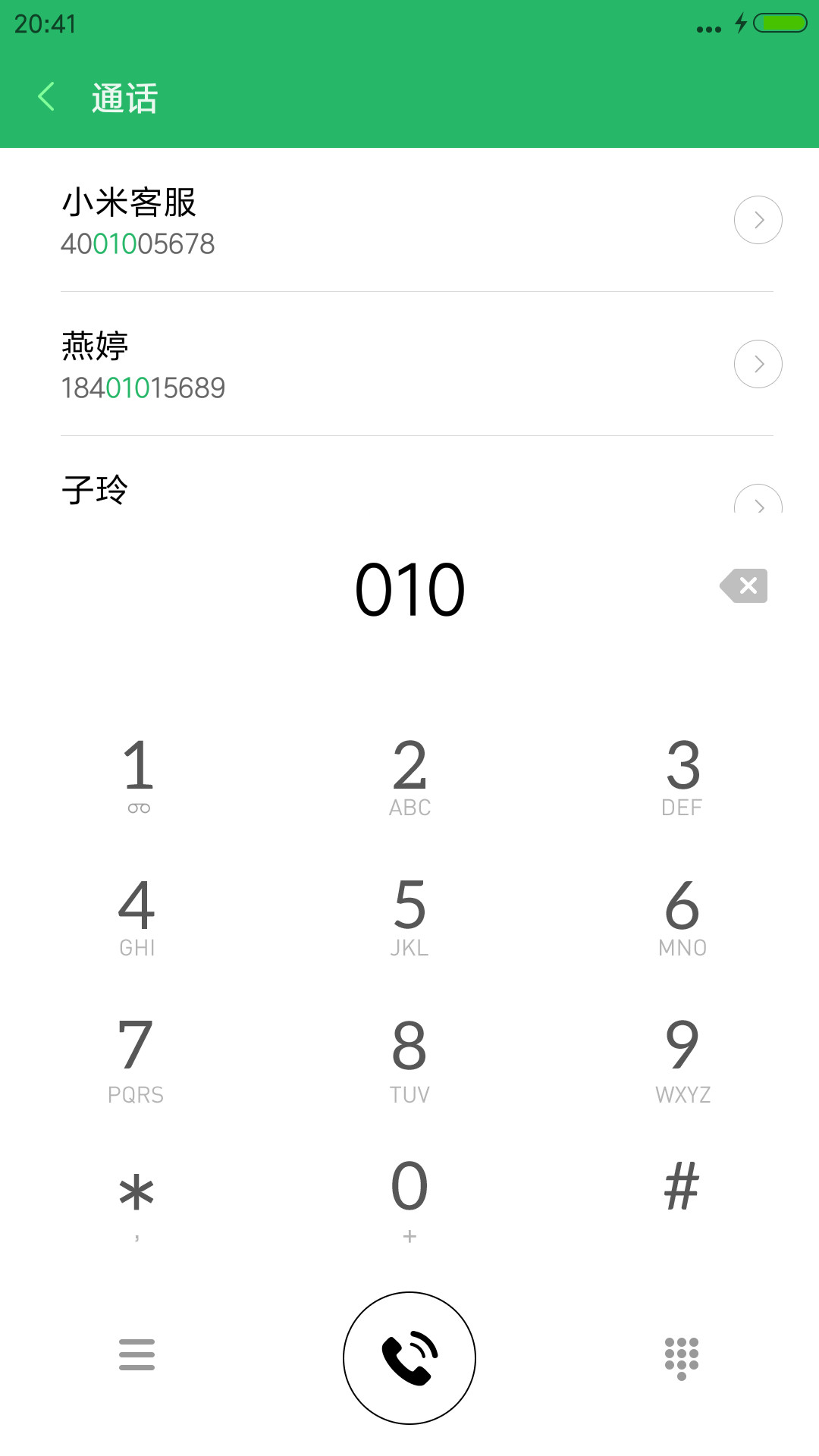The width and height of the screenshot is (819, 1456).
Task: Open the hamburger menu beside the call button
Action: pos(136,1354)
